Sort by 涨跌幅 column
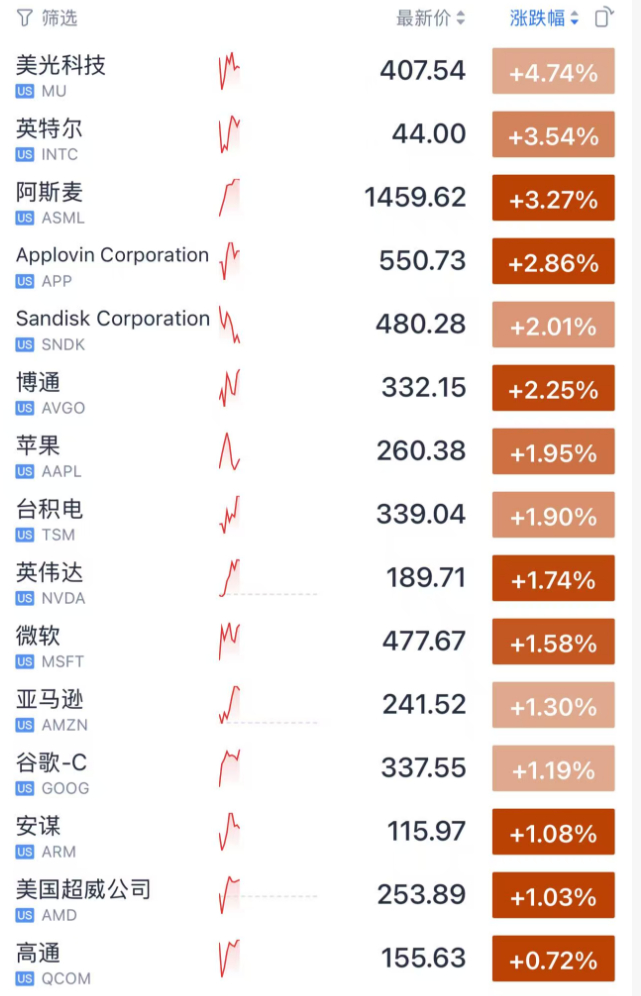Screen dimensions: 641x996 [544, 18]
